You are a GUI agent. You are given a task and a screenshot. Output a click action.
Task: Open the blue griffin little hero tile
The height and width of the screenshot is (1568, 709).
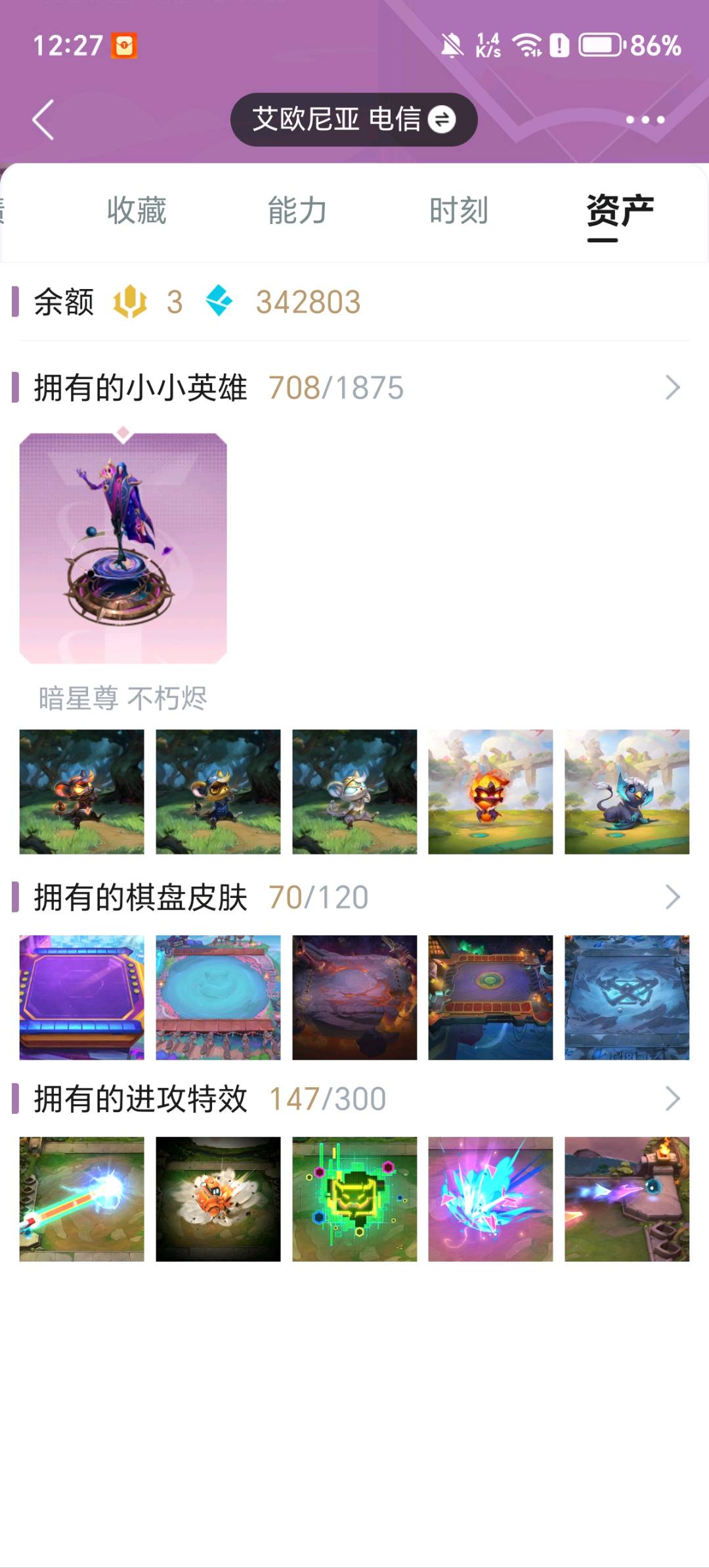[x=627, y=792]
